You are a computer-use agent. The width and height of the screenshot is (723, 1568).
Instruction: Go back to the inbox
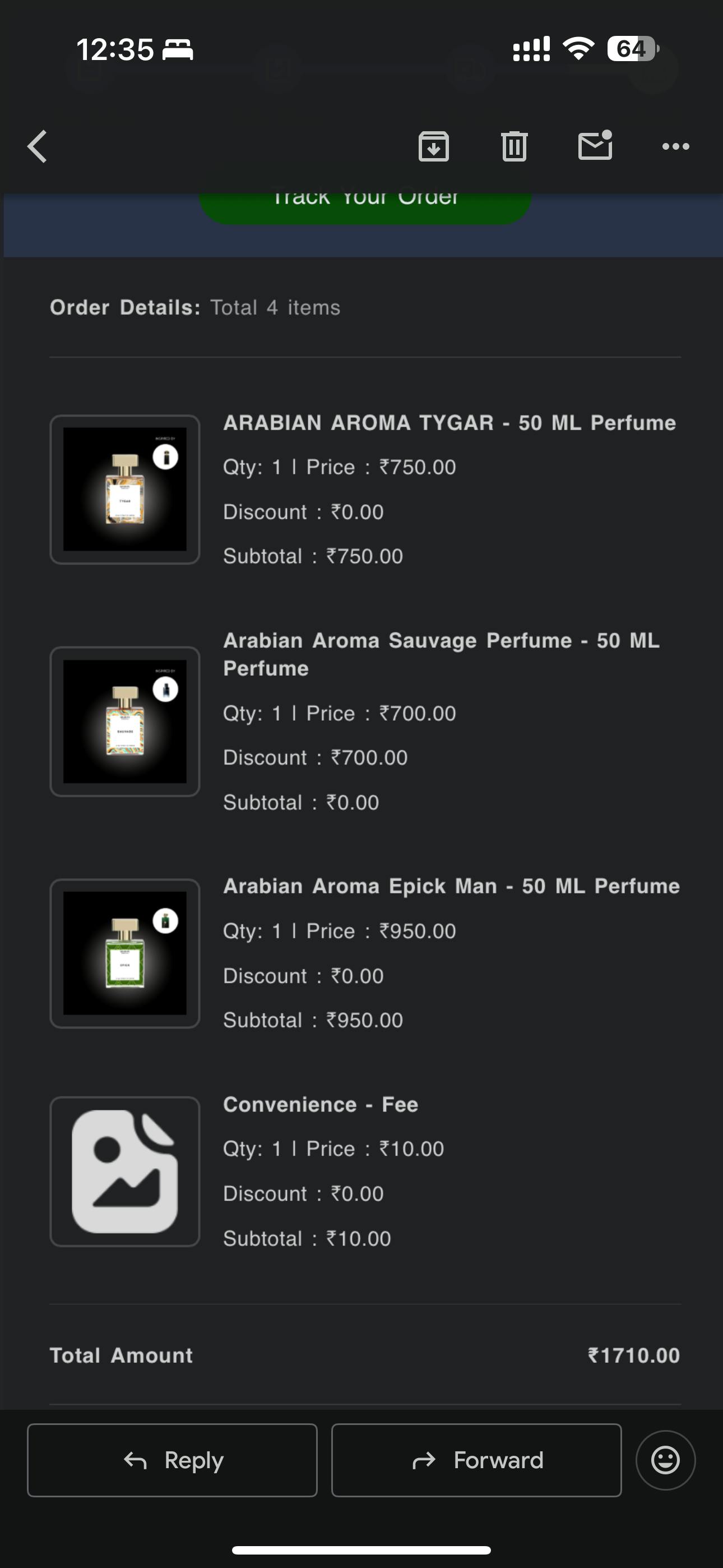pos(38,147)
